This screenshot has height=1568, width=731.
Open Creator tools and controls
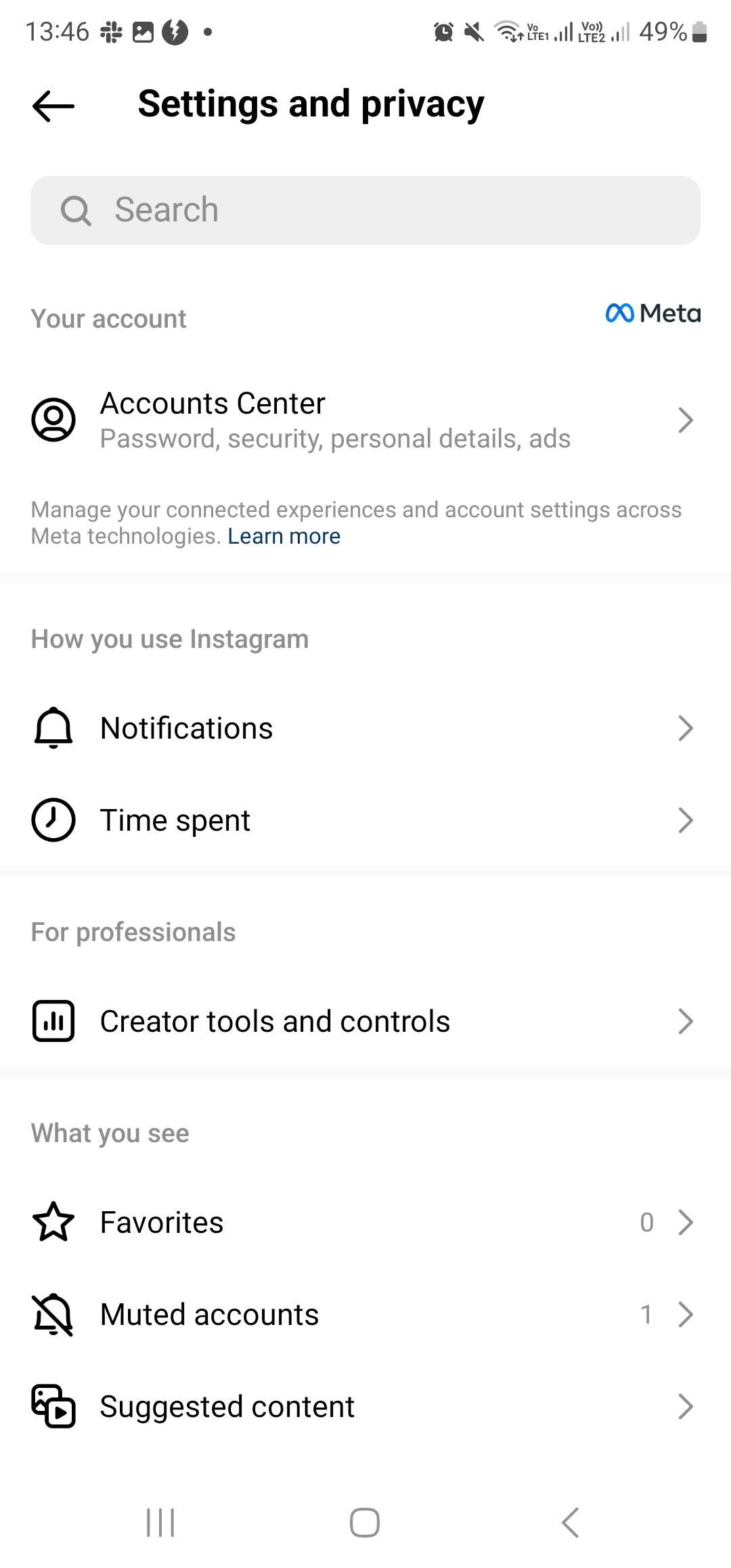(x=275, y=1021)
